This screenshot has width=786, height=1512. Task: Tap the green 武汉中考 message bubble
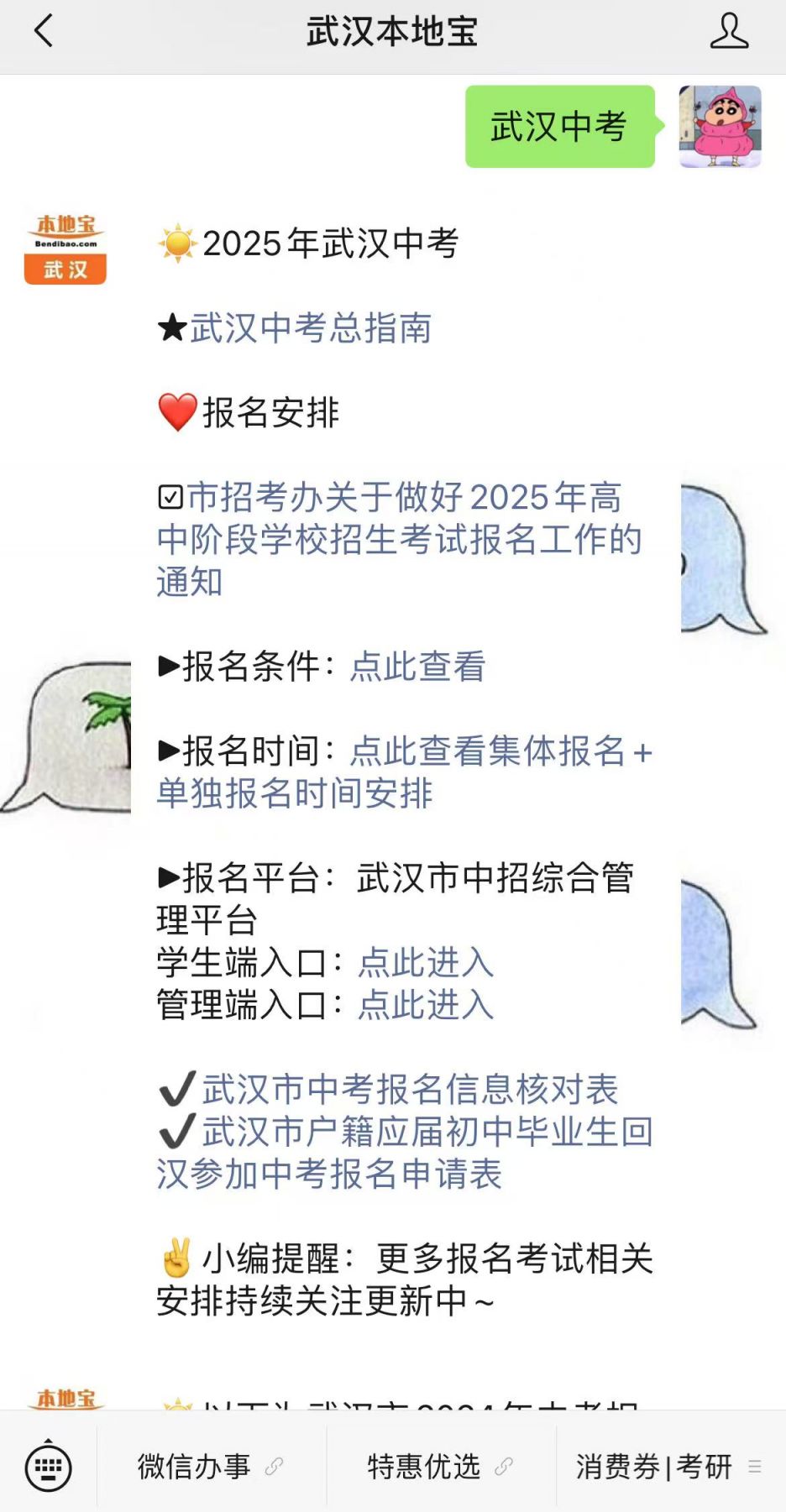click(x=558, y=128)
